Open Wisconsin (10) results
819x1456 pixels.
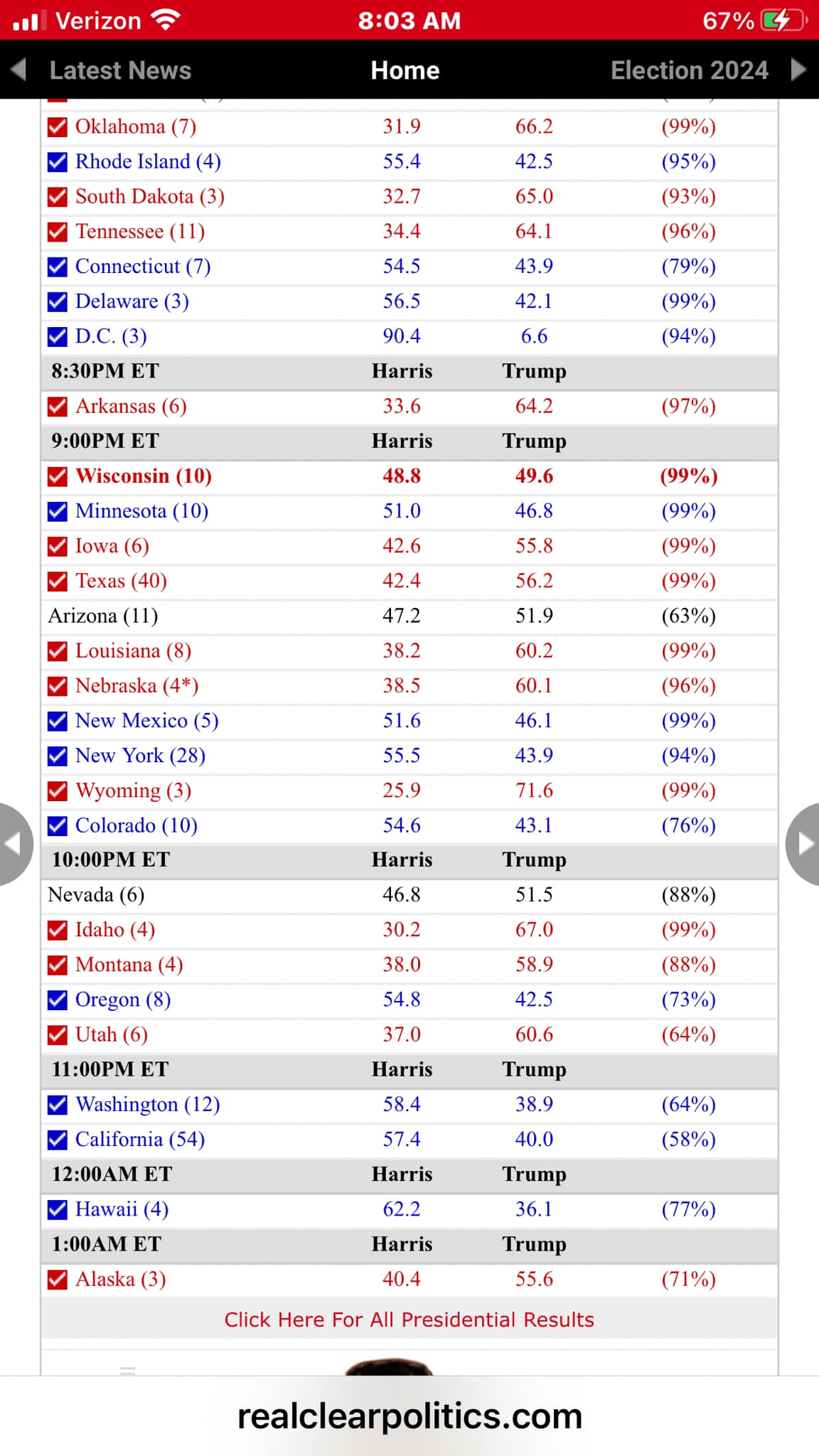(144, 476)
